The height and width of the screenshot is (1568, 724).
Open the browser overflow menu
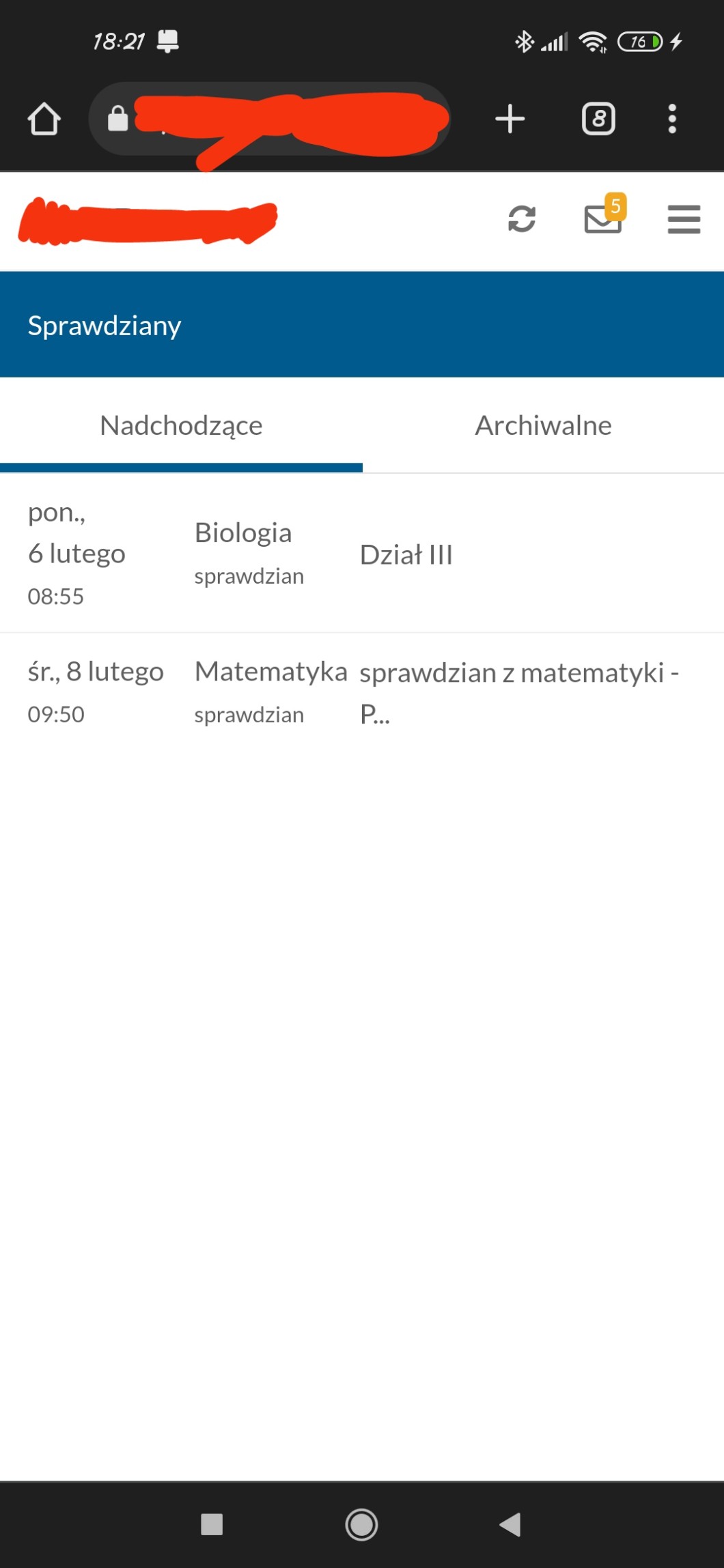tap(672, 119)
